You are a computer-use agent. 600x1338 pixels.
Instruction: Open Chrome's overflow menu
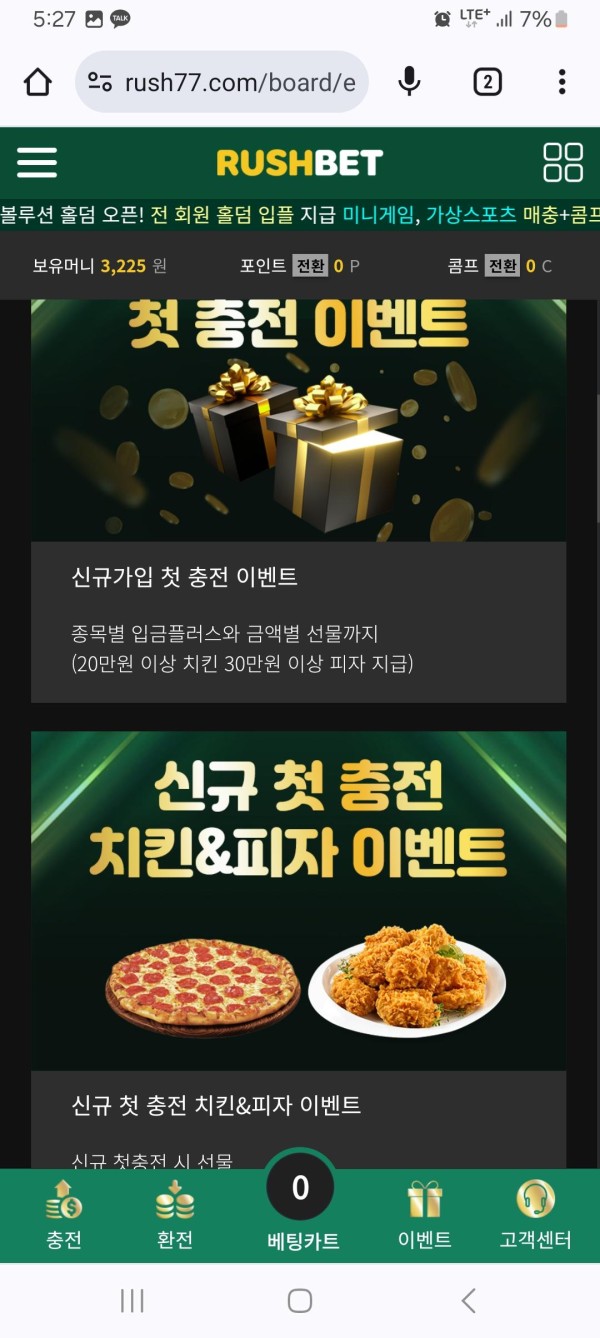click(562, 82)
